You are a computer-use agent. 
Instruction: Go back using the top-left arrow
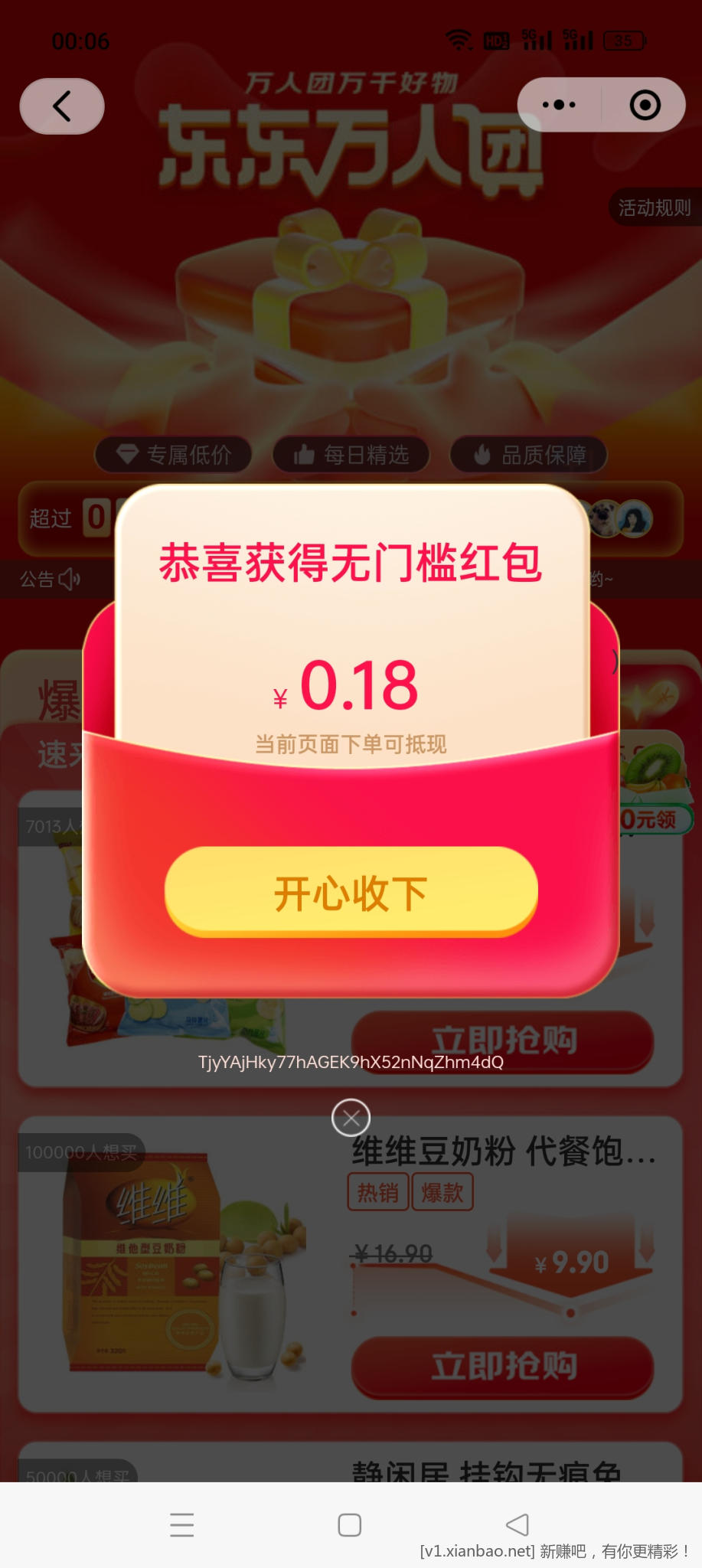pos(62,106)
